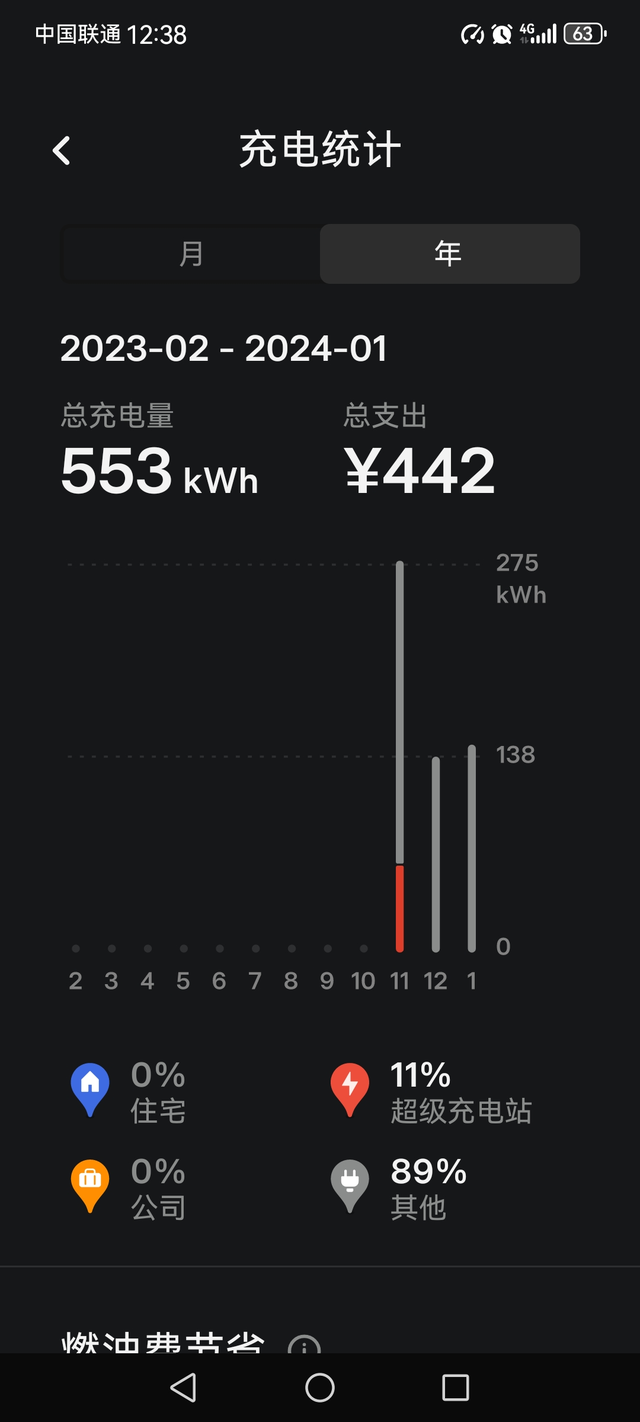Select the month 12 bar in the chart
Image resolution: width=640 pixels, height=1422 pixels.
[436, 855]
